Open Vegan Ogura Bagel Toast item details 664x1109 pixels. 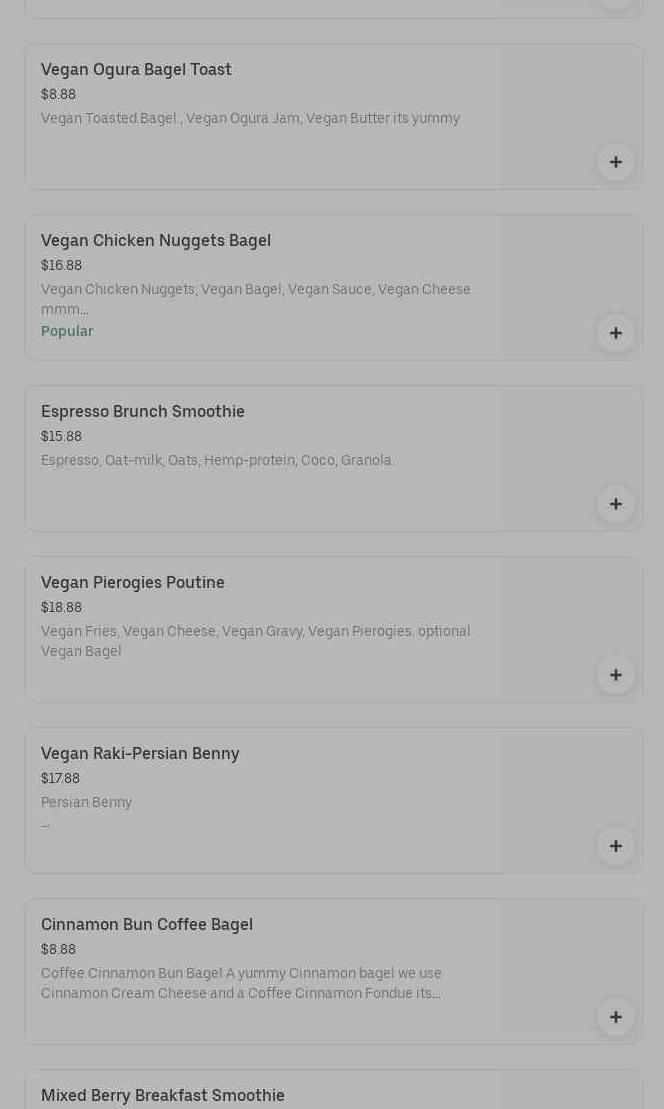(x=136, y=69)
